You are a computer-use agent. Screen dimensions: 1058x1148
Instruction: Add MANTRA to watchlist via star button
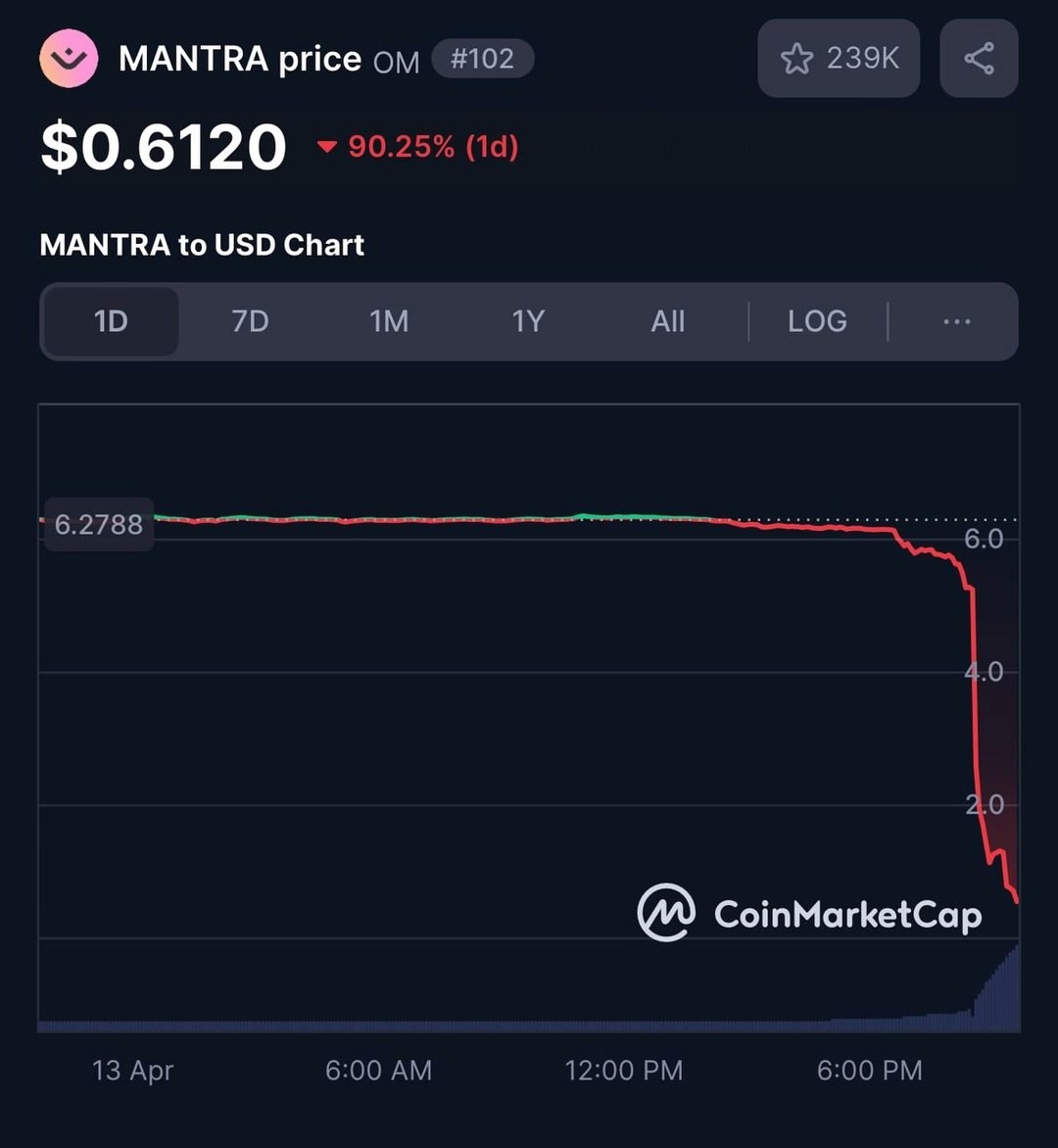coord(839,59)
